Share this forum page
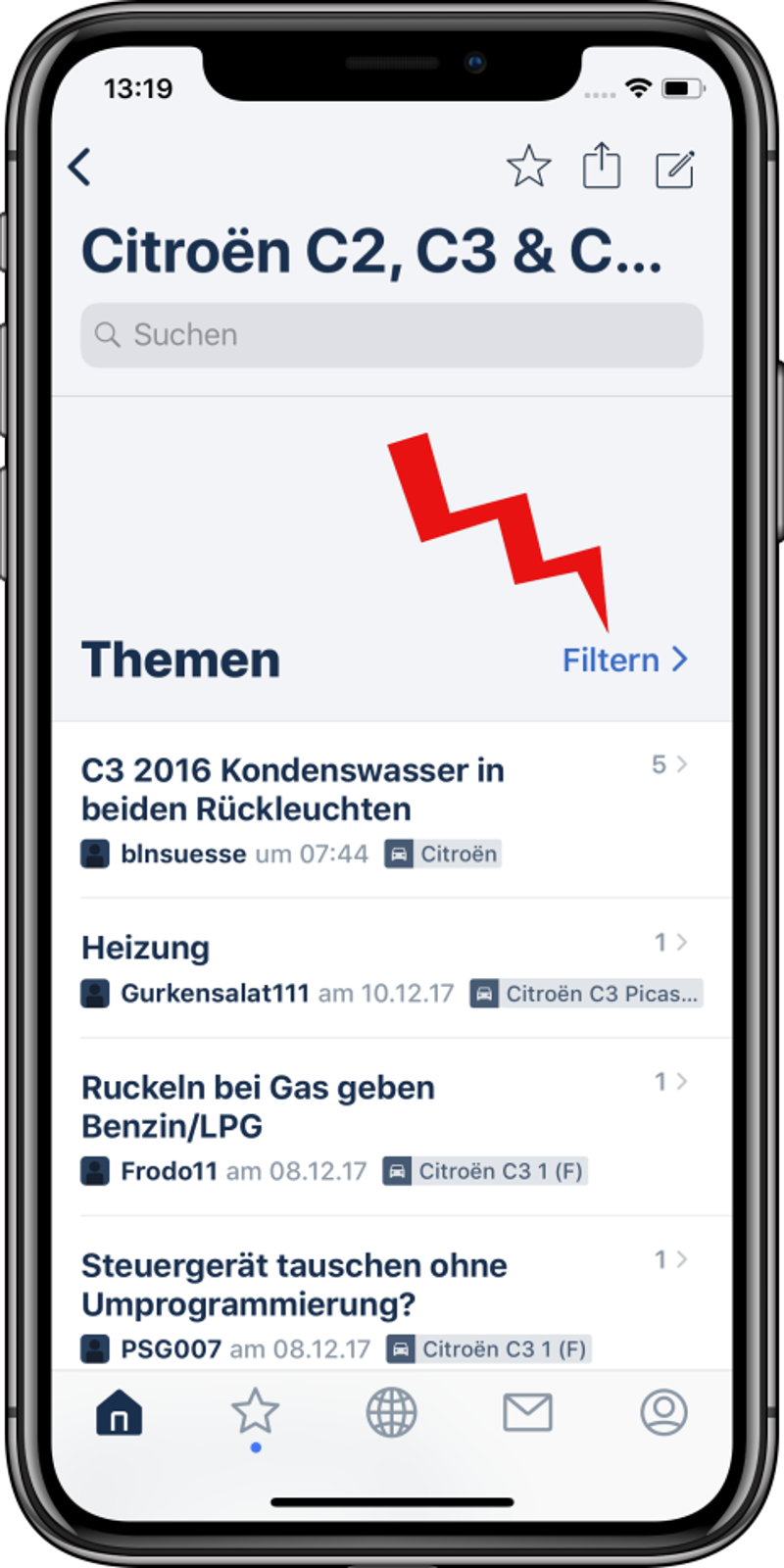This screenshot has height=1568, width=784. [602, 165]
